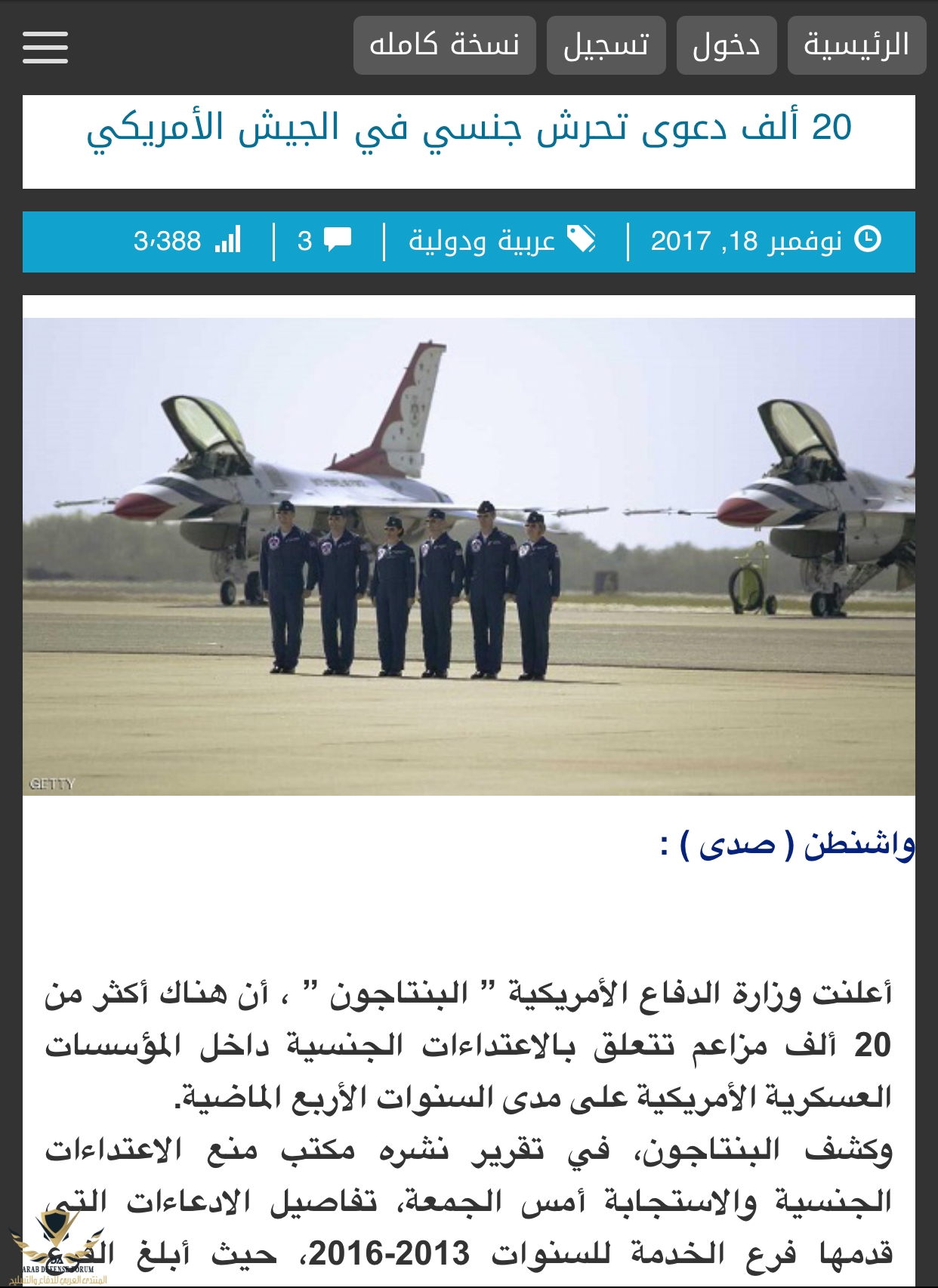Image resolution: width=938 pixels, height=1288 pixels.
Task: Go to الرئيسية home page
Action: [856, 45]
